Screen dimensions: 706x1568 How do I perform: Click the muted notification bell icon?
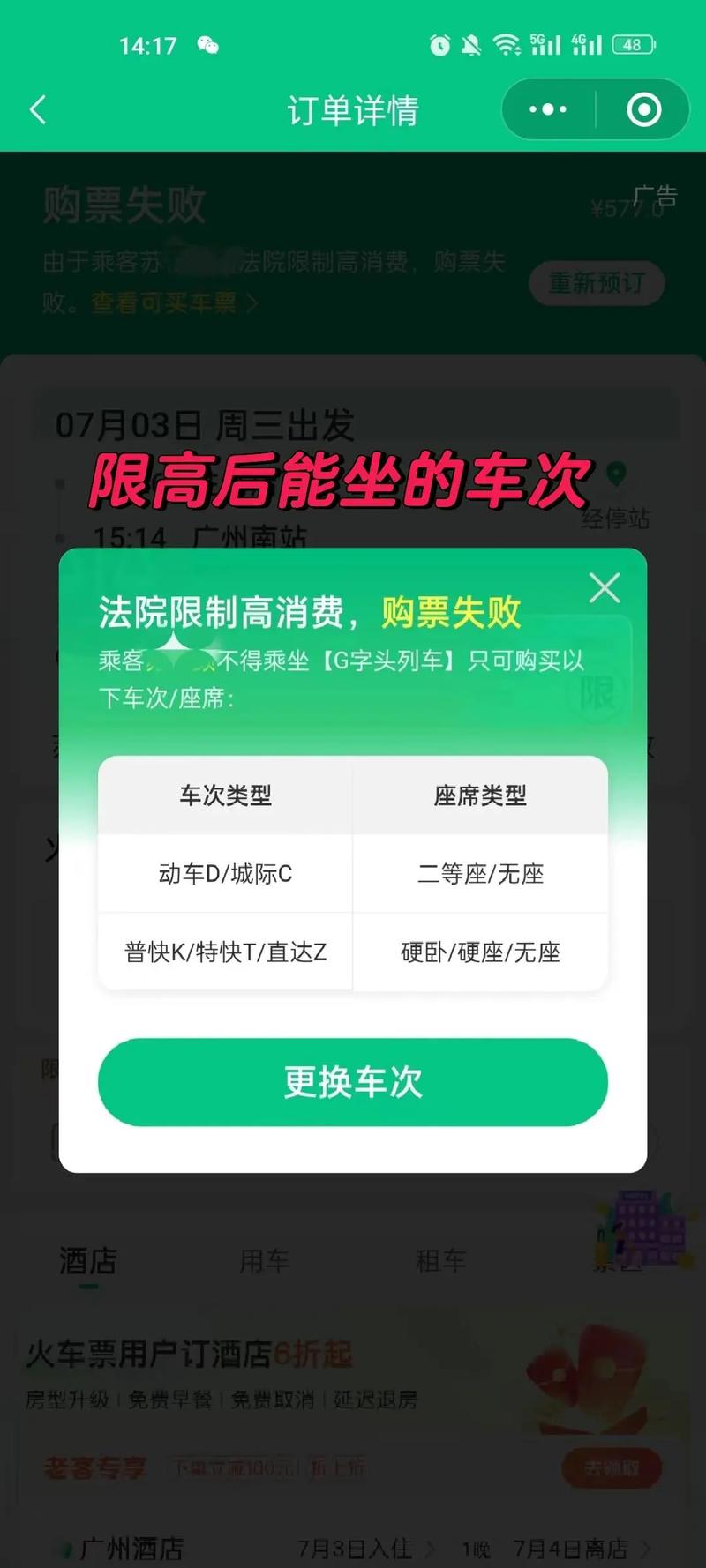471,44
